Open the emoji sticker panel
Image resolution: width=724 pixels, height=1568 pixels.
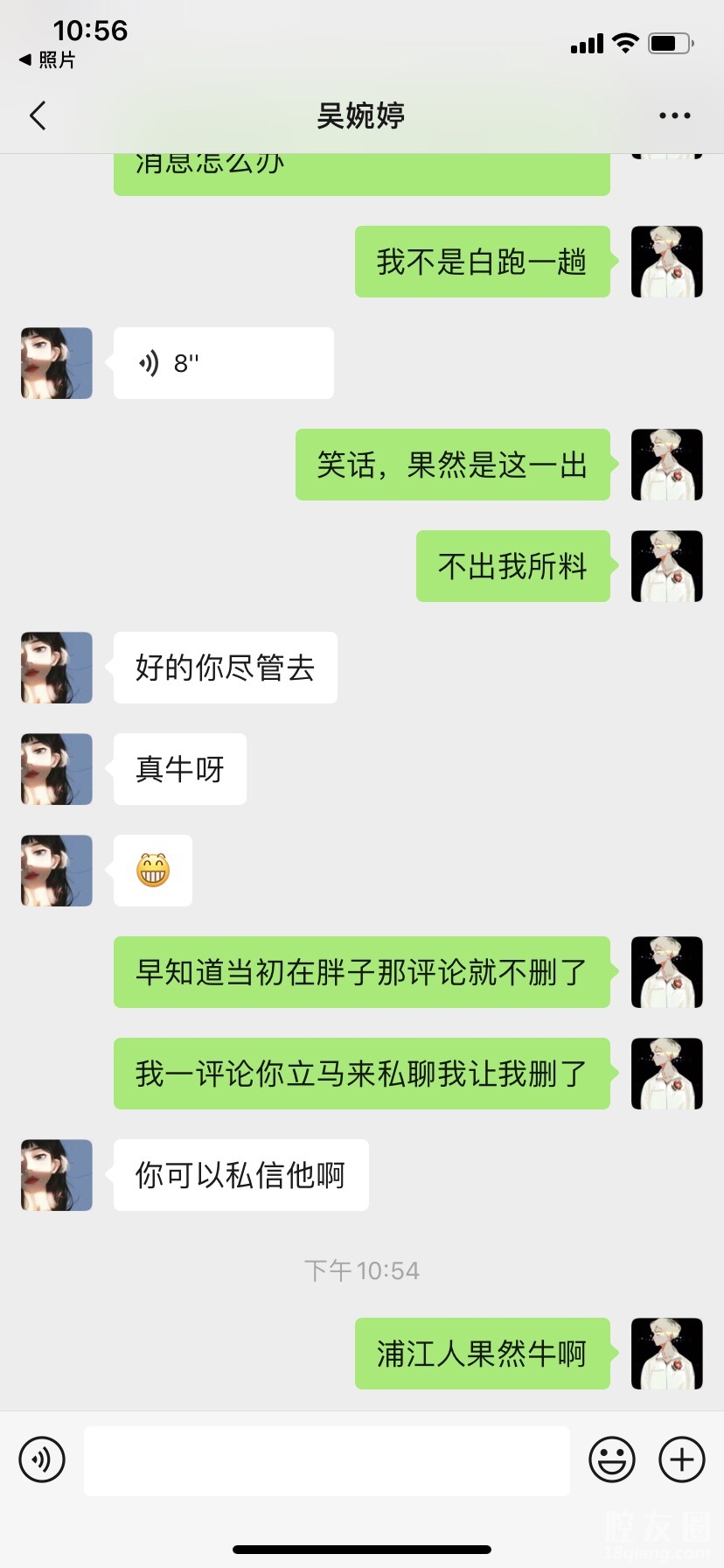(x=611, y=1459)
